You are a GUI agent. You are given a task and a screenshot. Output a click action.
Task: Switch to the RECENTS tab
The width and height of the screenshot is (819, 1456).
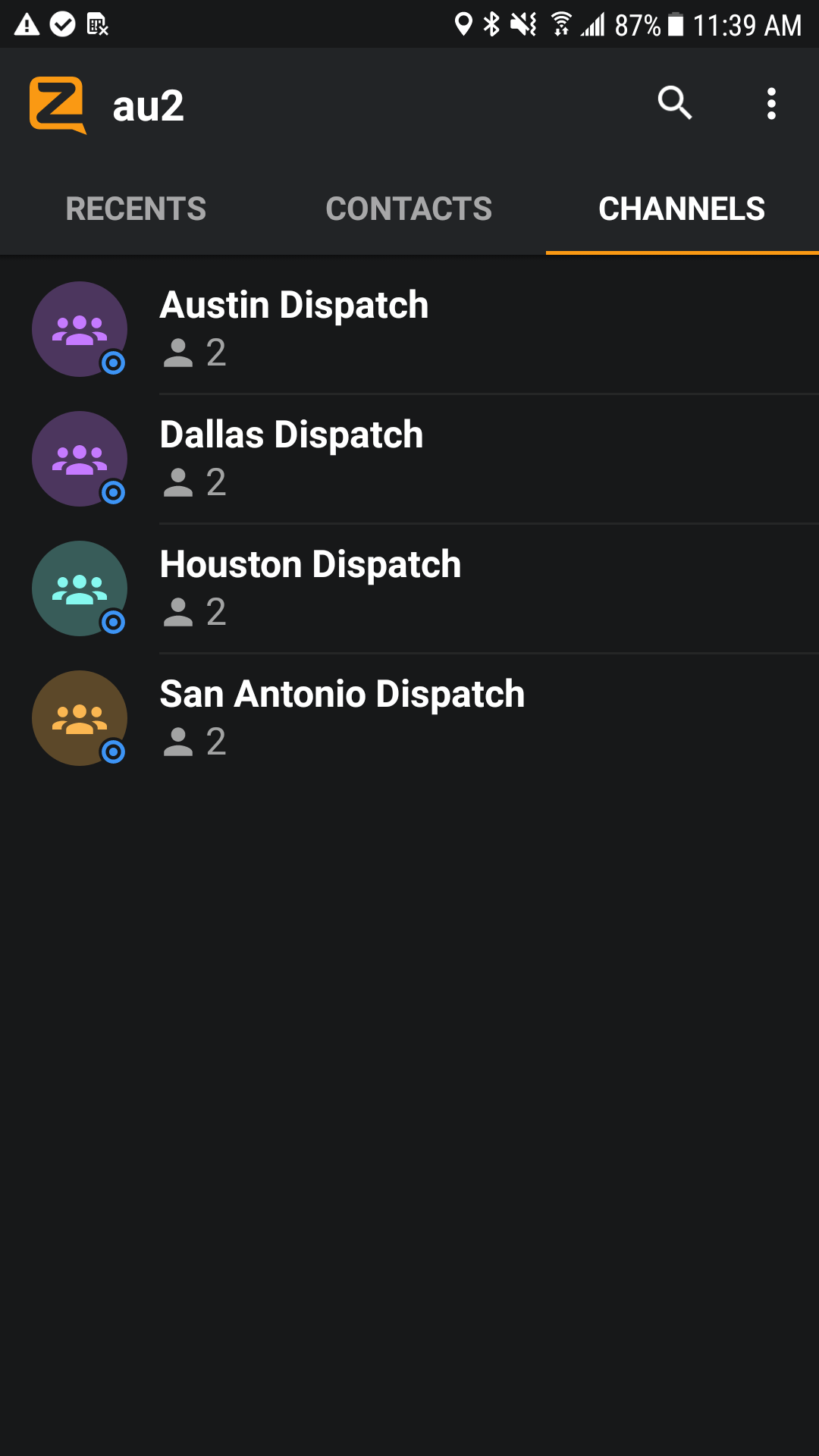pyautogui.click(x=136, y=208)
